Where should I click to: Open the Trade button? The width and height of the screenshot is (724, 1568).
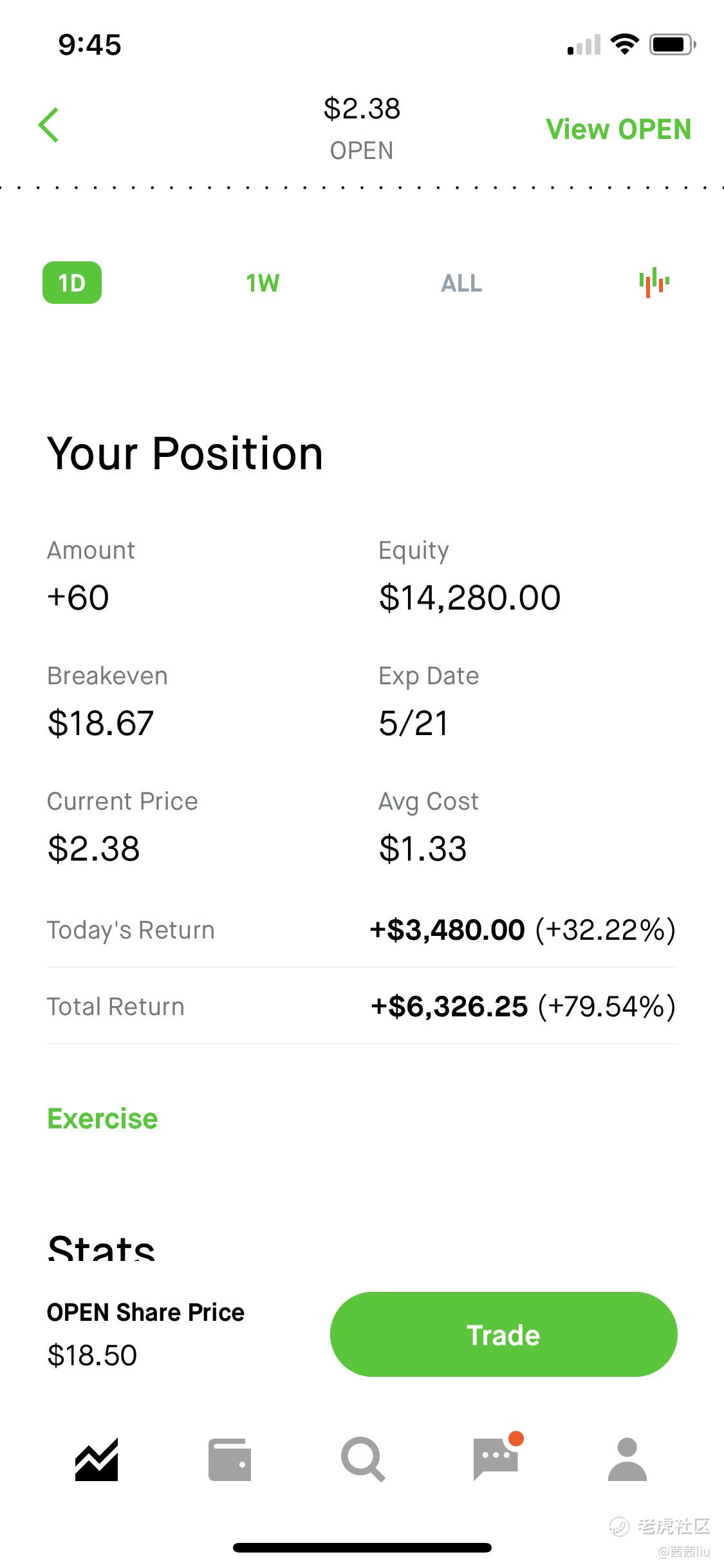tap(503, 1334)
